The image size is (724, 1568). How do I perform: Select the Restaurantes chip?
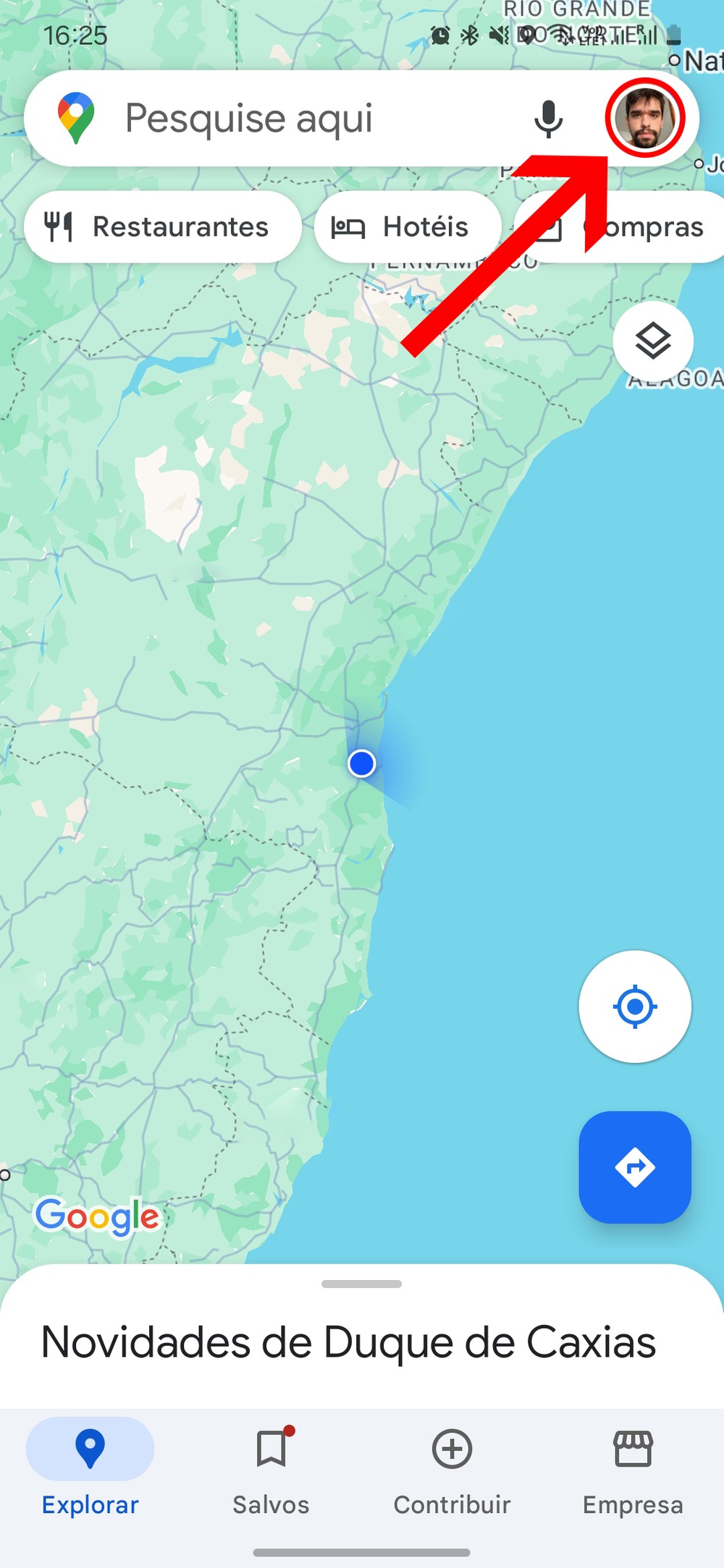pos(163,226)
